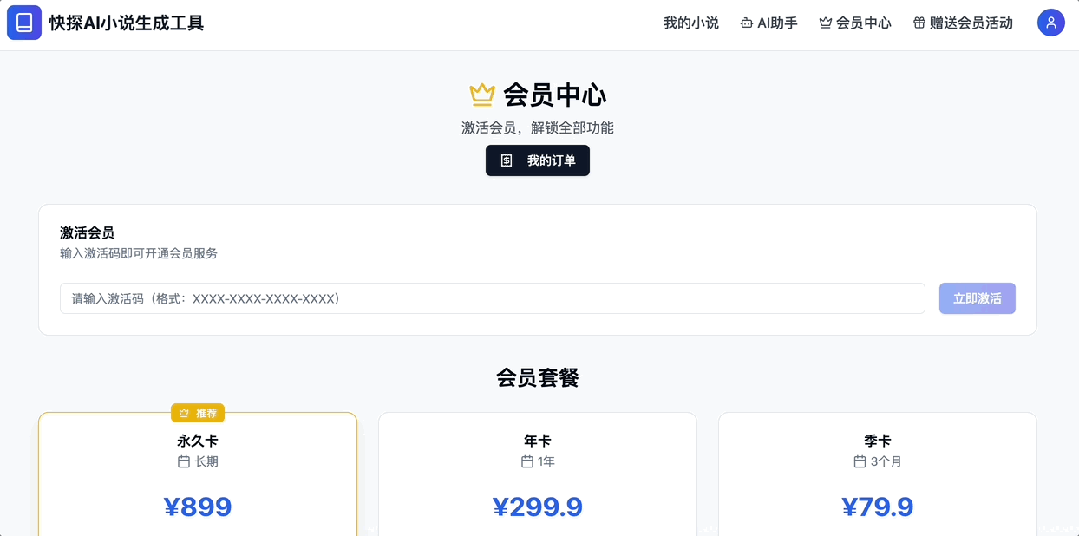The image size is (1079, 536).
Task: Switch to 会员中心 in top navigation
Action: pos(855,23)
